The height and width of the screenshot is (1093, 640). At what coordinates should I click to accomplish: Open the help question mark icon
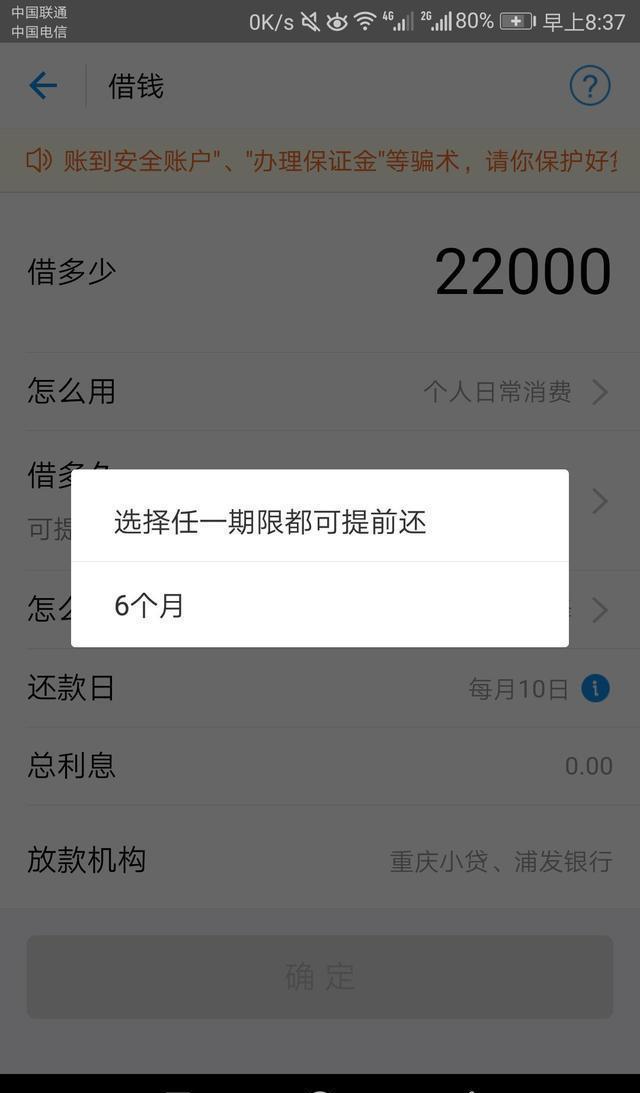coord(590,86)
